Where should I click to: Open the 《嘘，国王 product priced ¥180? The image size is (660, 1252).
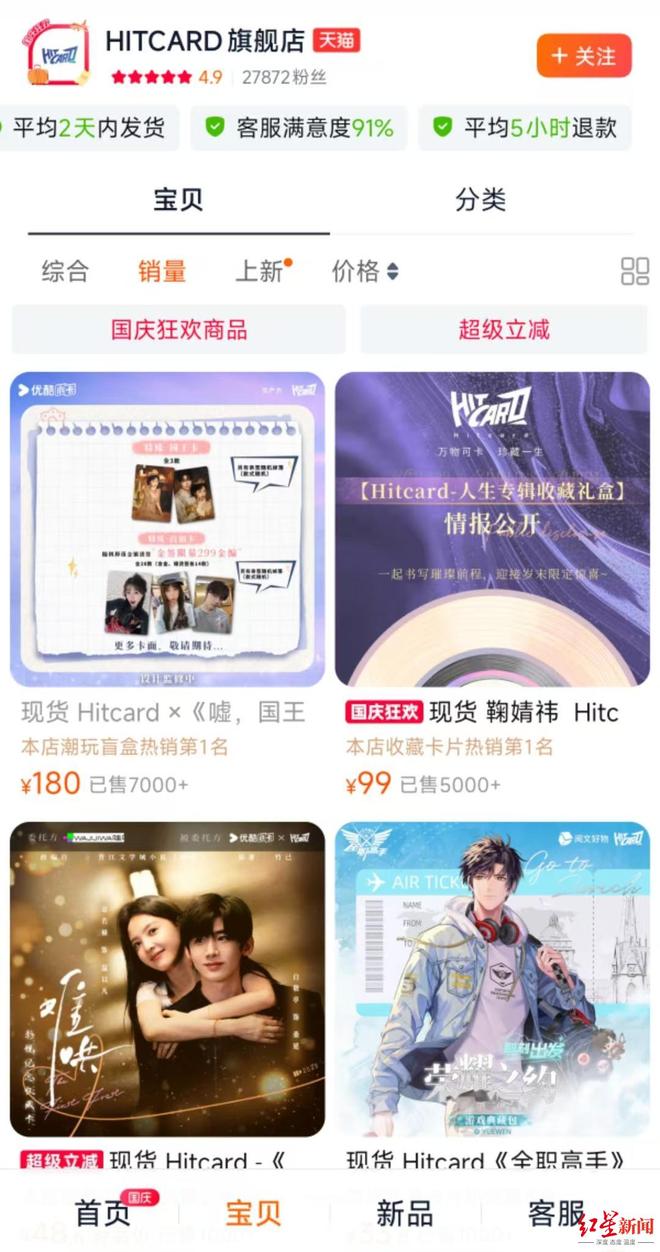(x=167, y=529)
